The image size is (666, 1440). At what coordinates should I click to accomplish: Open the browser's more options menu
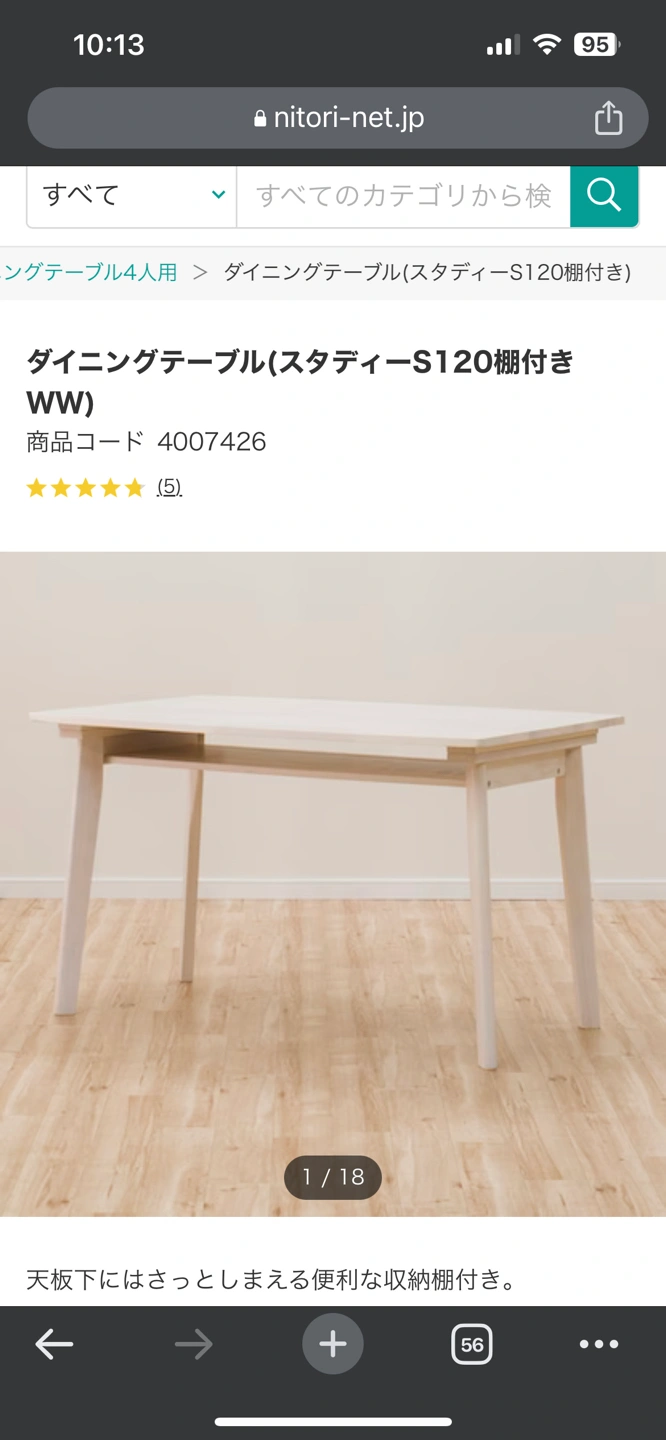[x=599, y=1344]
